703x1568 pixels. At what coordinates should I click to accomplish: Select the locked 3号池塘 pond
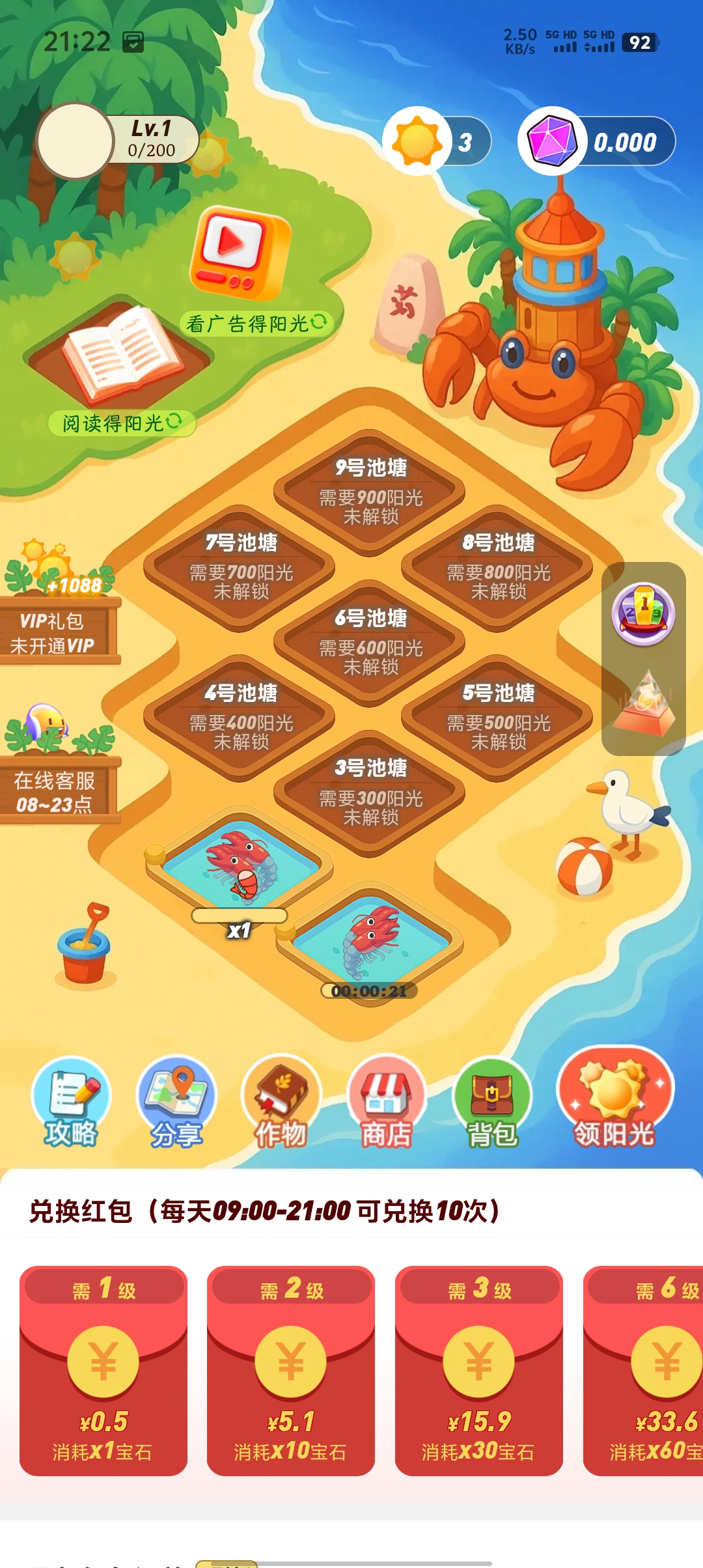click(370, 791)
